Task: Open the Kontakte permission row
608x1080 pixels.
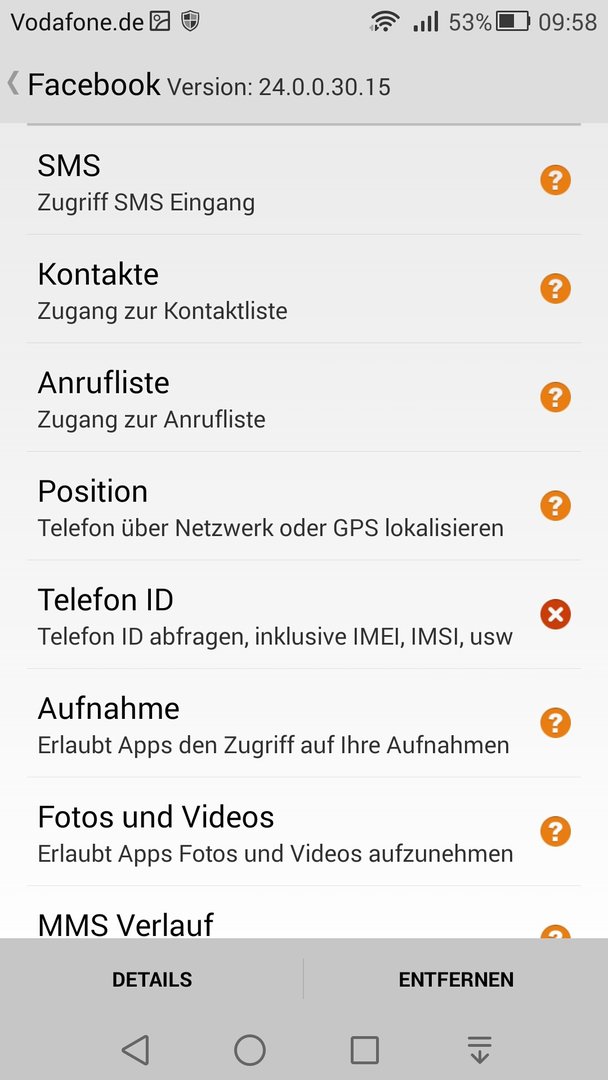Action: (304, 289)
